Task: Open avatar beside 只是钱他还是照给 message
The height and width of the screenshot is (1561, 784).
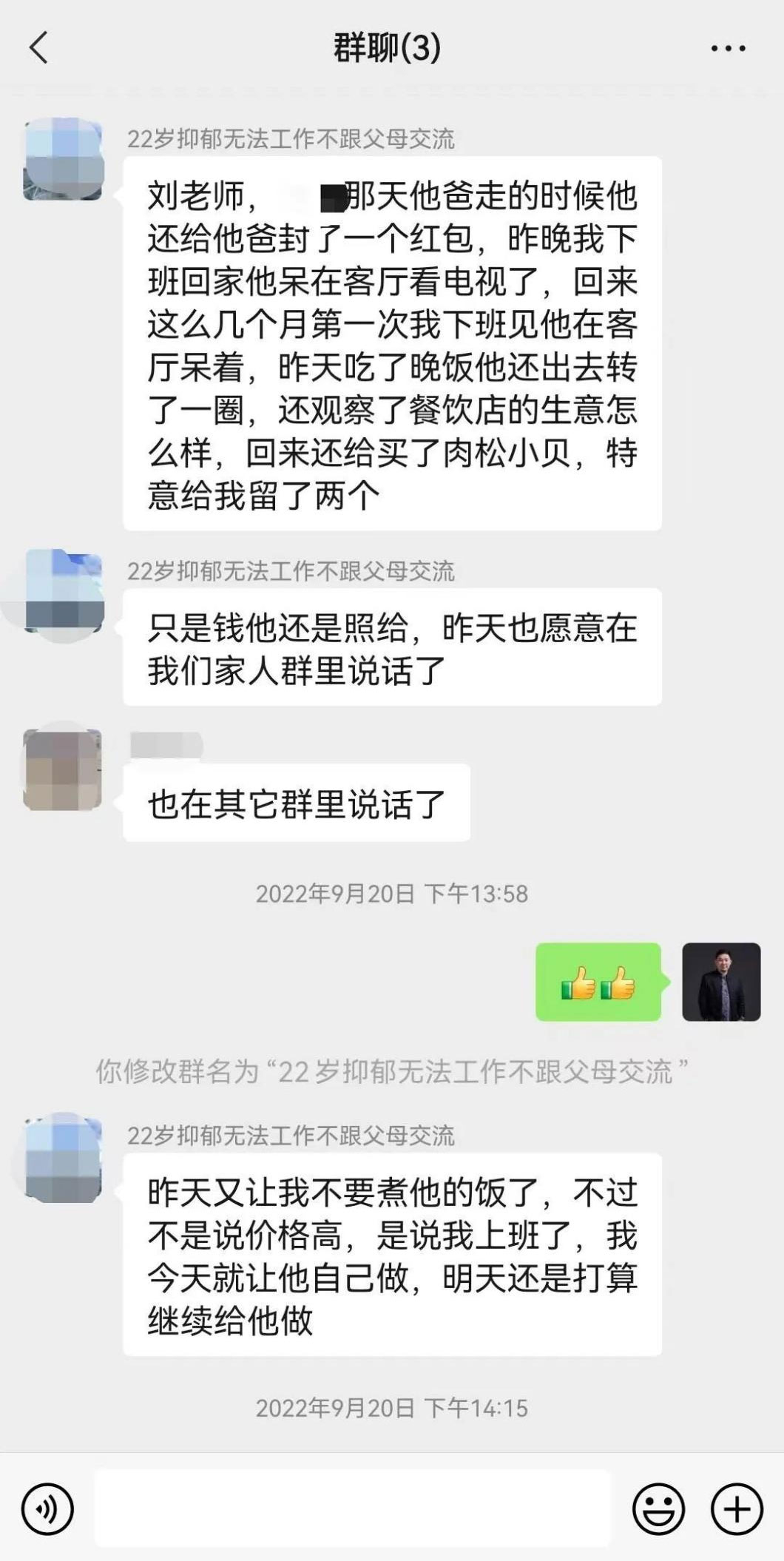Action: [x=63, y=590]
